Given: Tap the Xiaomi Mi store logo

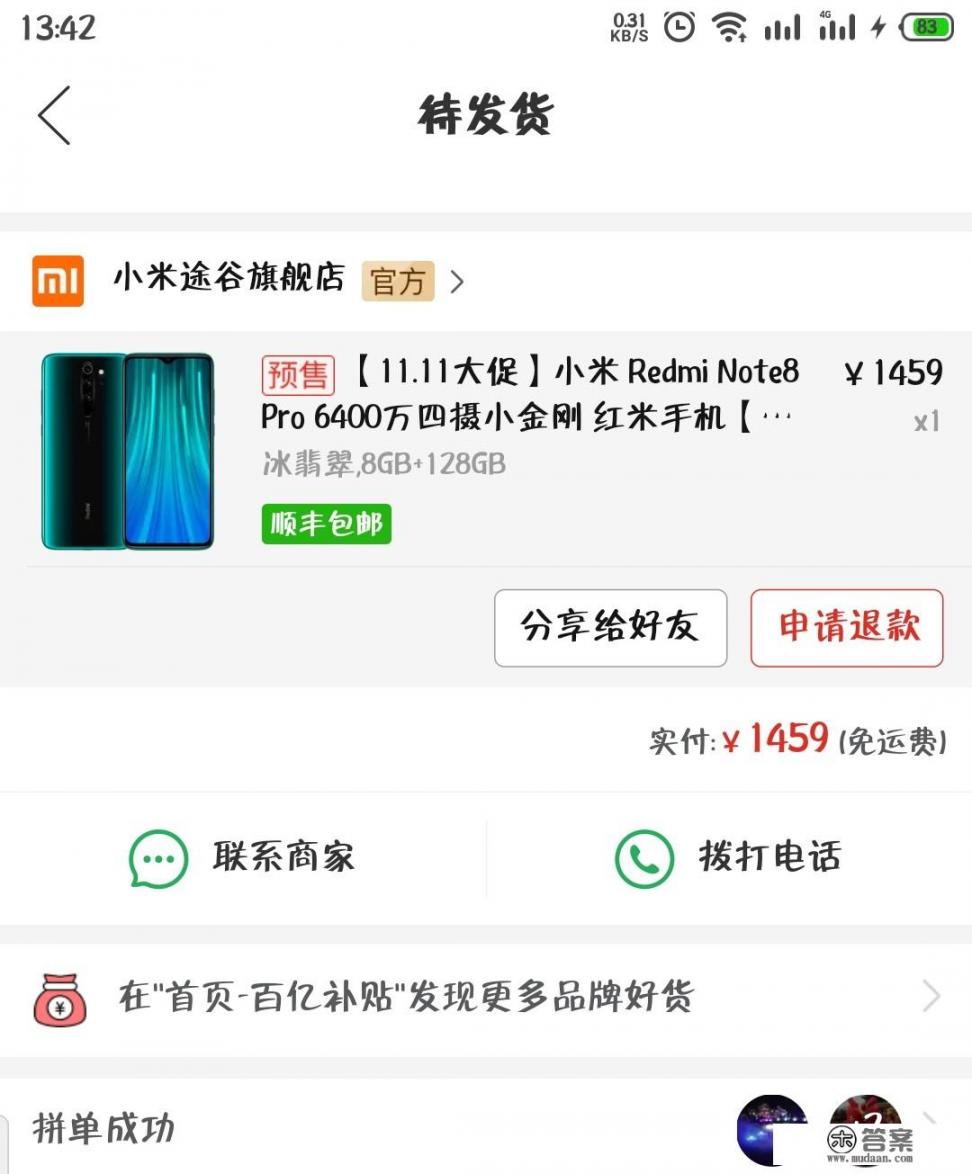Looking at the screenshot, I should coord(57,281).
